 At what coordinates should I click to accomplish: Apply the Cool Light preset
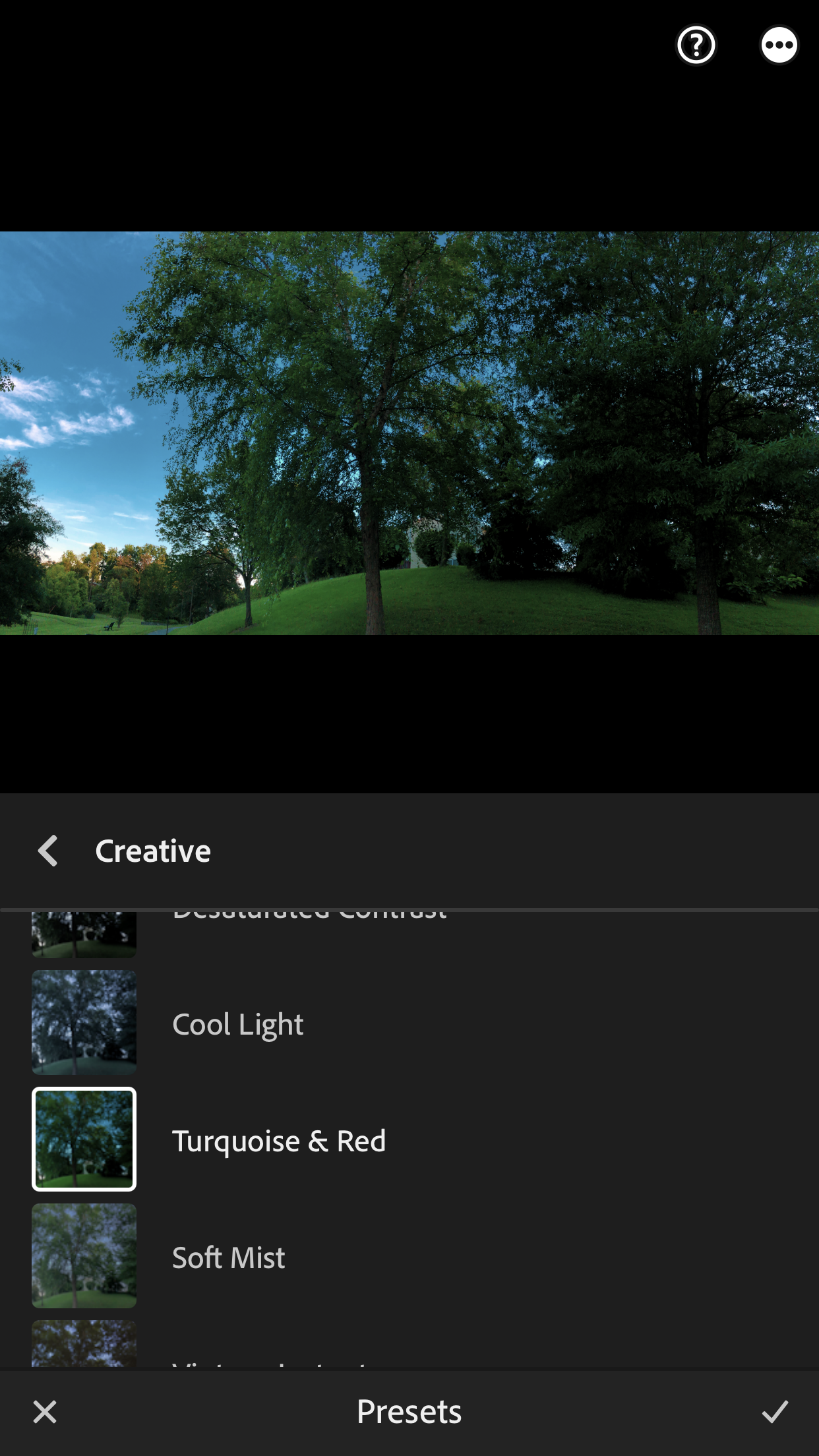(237, 1023)
